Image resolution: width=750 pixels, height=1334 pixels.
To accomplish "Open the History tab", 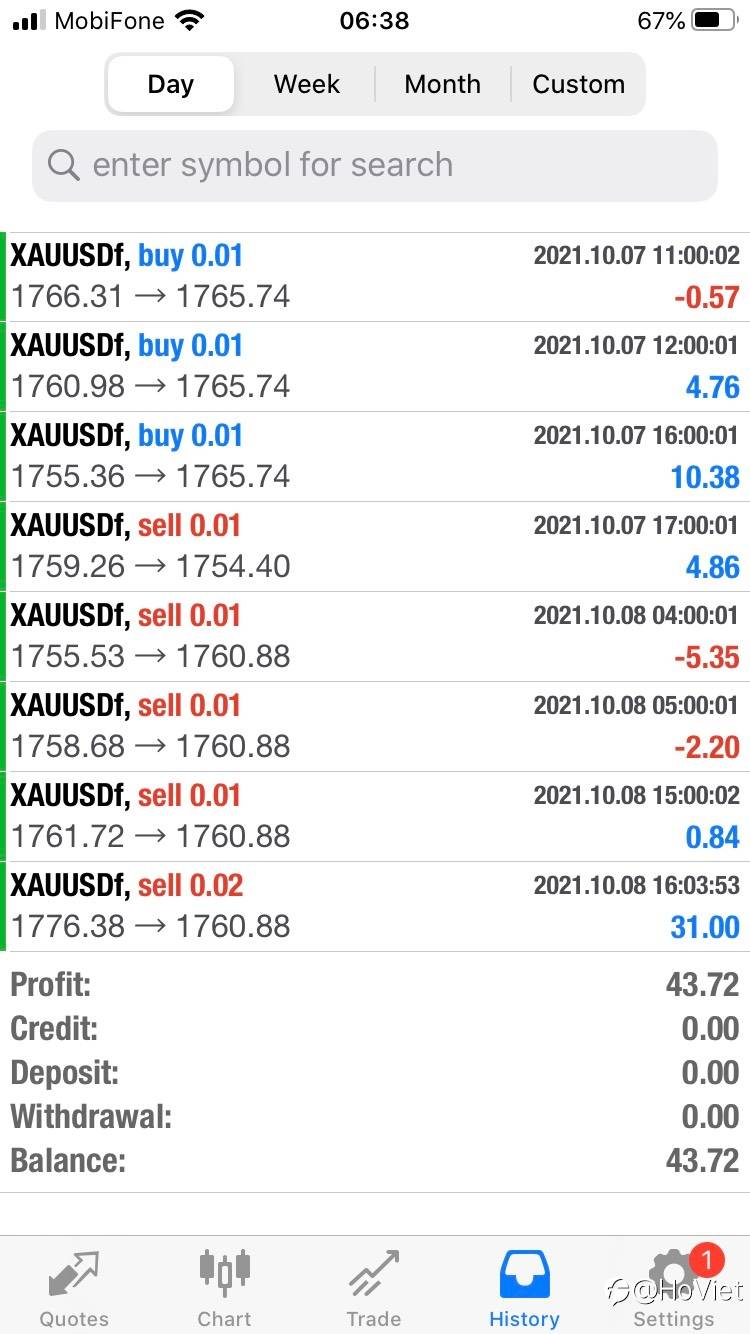I will [x=524, y=1288].
